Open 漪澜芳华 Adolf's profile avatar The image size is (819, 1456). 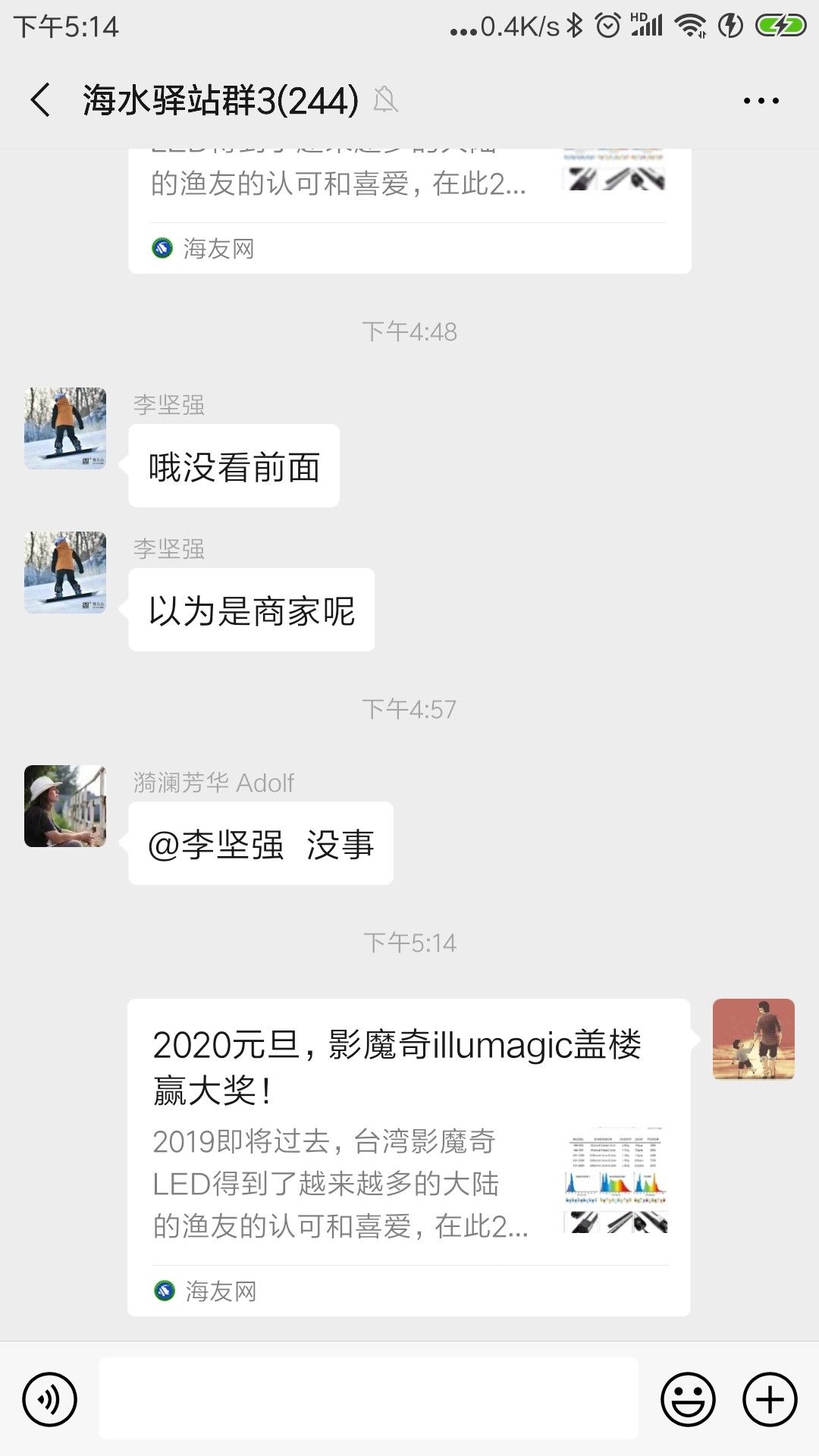pos(65,806)
